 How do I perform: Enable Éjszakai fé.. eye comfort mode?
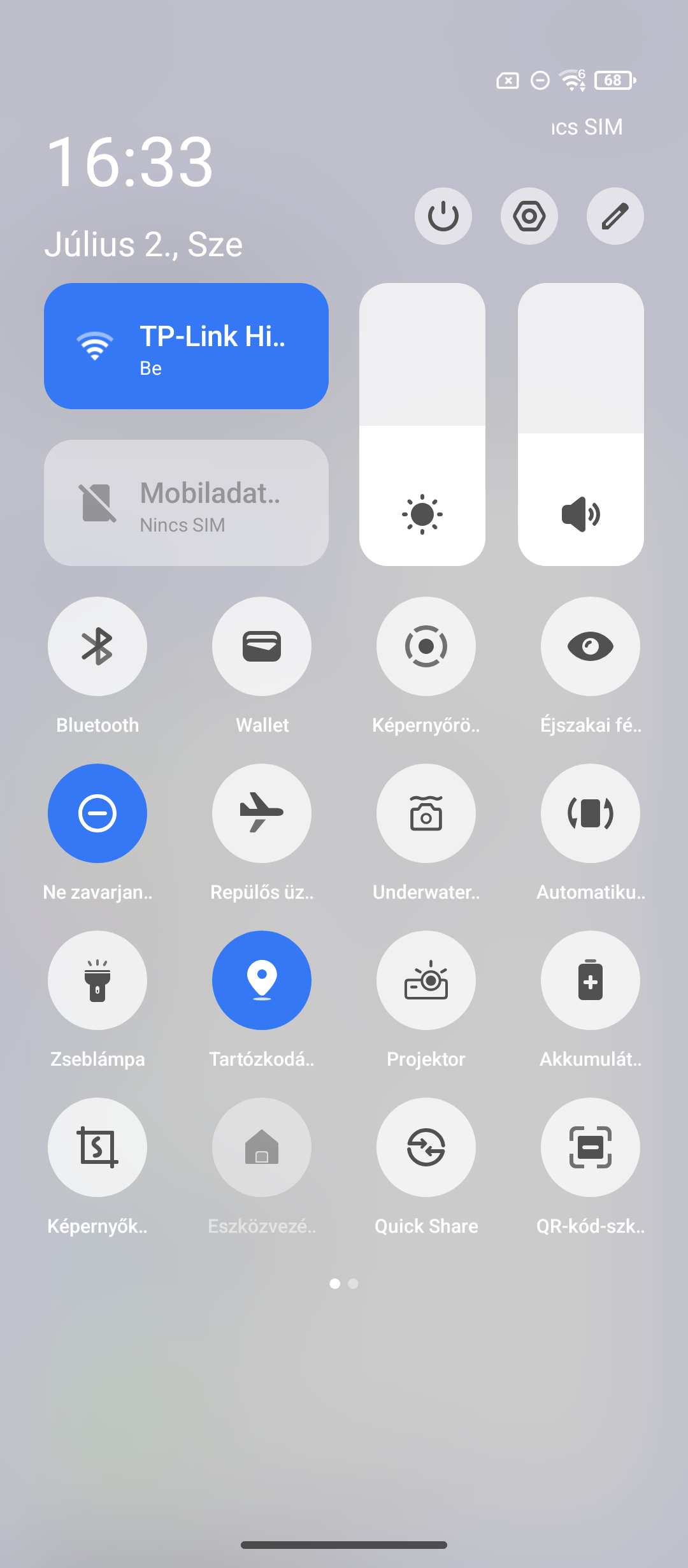tap(591, 646)
